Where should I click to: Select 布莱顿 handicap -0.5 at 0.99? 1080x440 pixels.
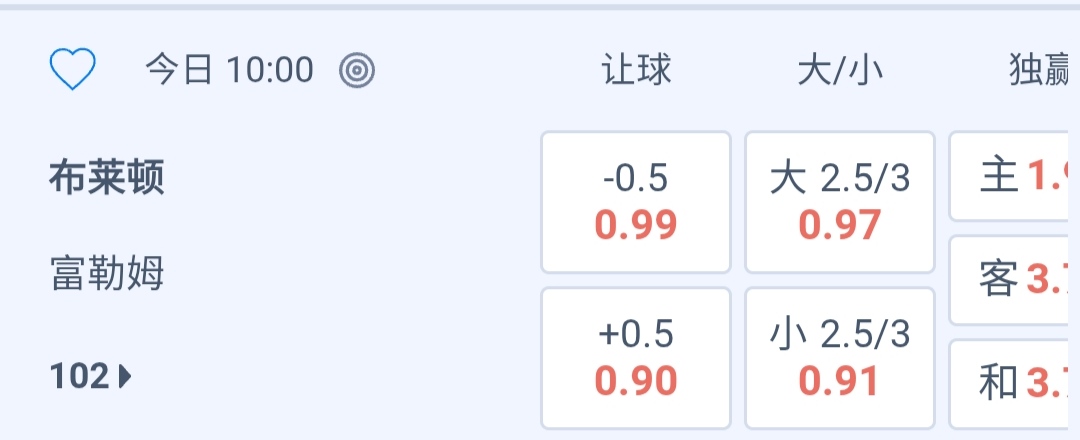click(x=636, y=202)
